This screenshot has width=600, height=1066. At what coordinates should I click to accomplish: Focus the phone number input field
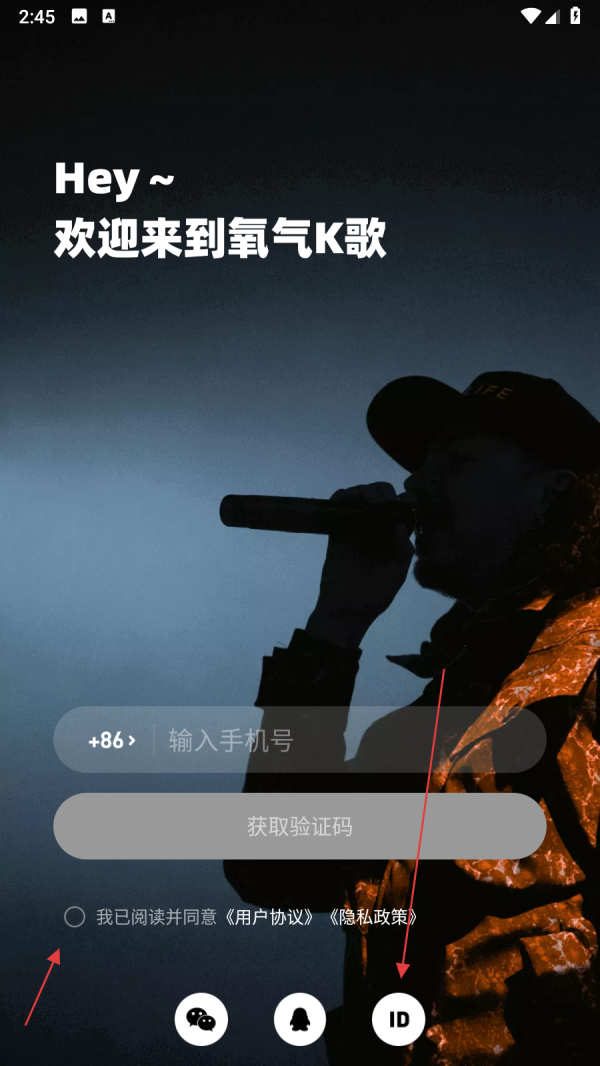point(340,741)
